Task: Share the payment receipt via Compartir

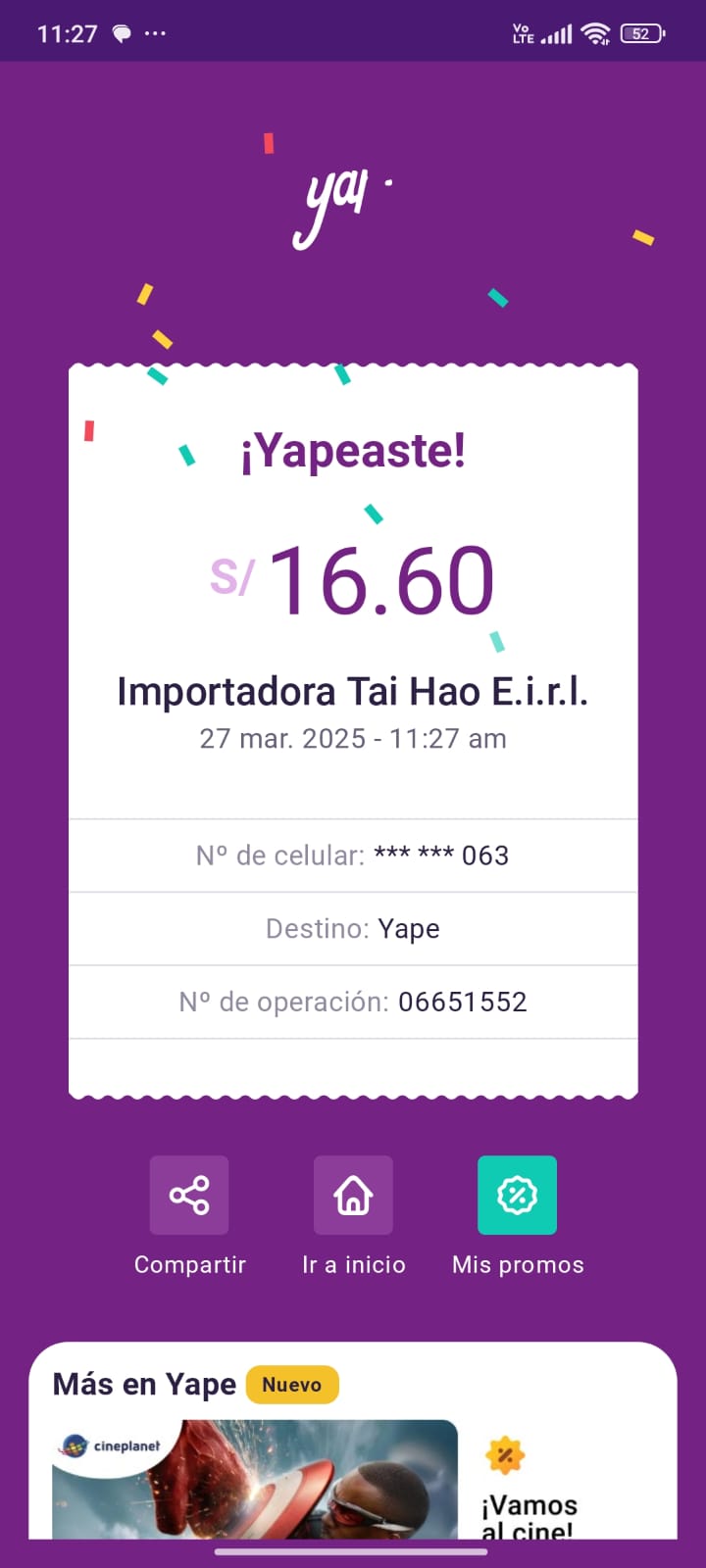Action: 189,1195
